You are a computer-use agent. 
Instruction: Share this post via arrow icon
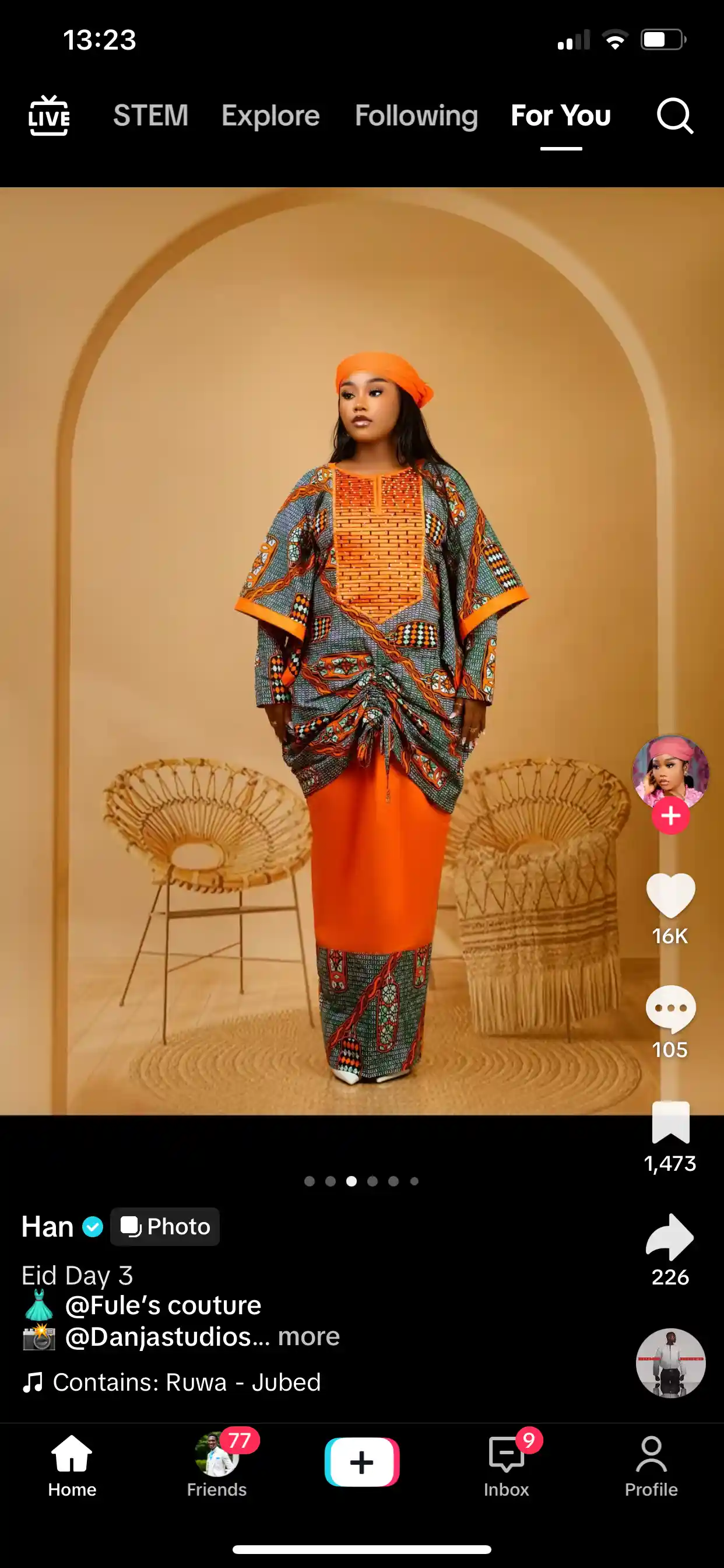[670, 1237]
